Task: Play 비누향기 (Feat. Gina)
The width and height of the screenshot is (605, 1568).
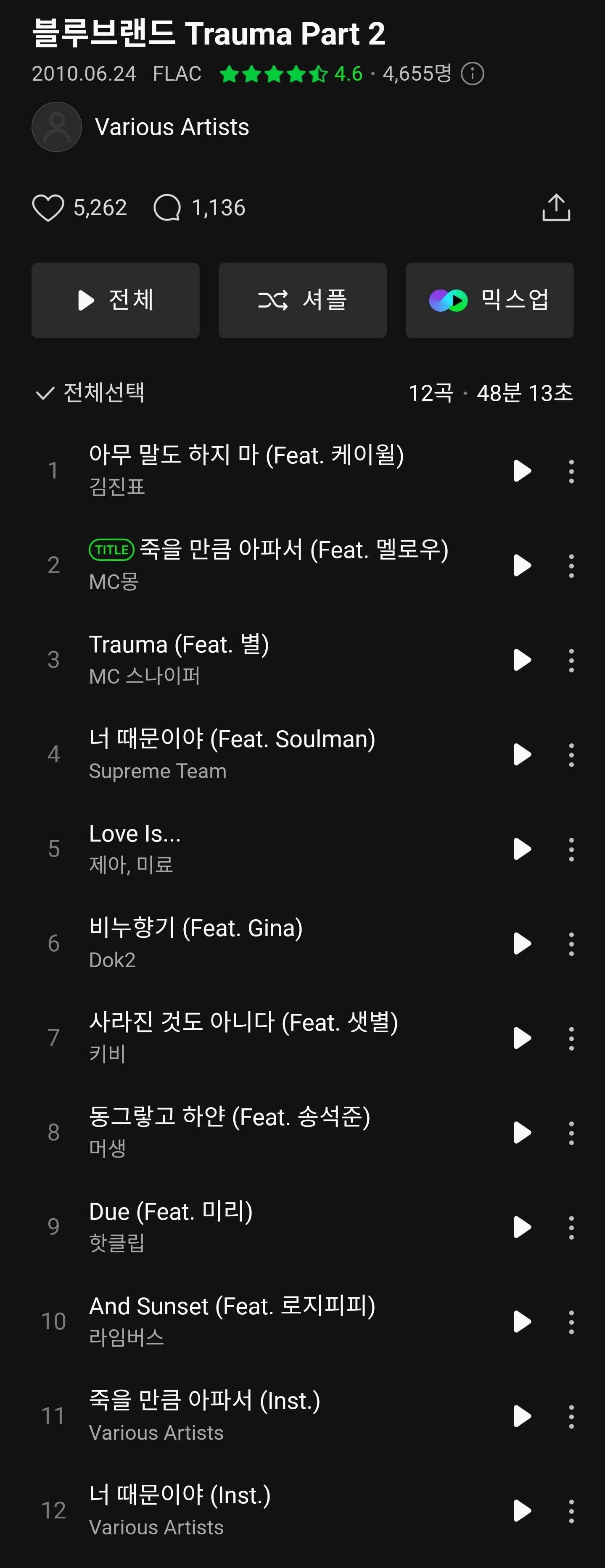Action: [x=522, y=944]
